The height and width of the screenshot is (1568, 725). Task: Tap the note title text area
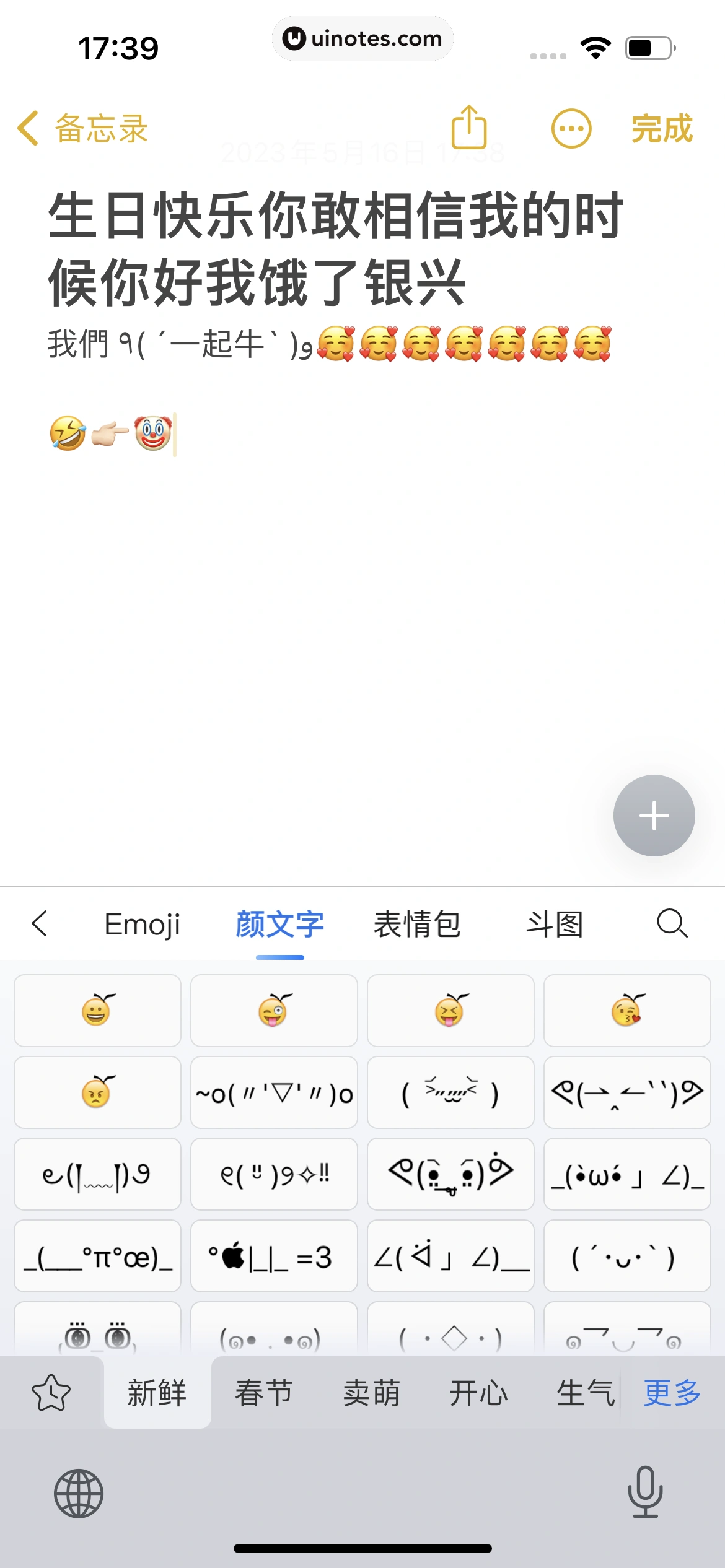click(x=335, y=248)
